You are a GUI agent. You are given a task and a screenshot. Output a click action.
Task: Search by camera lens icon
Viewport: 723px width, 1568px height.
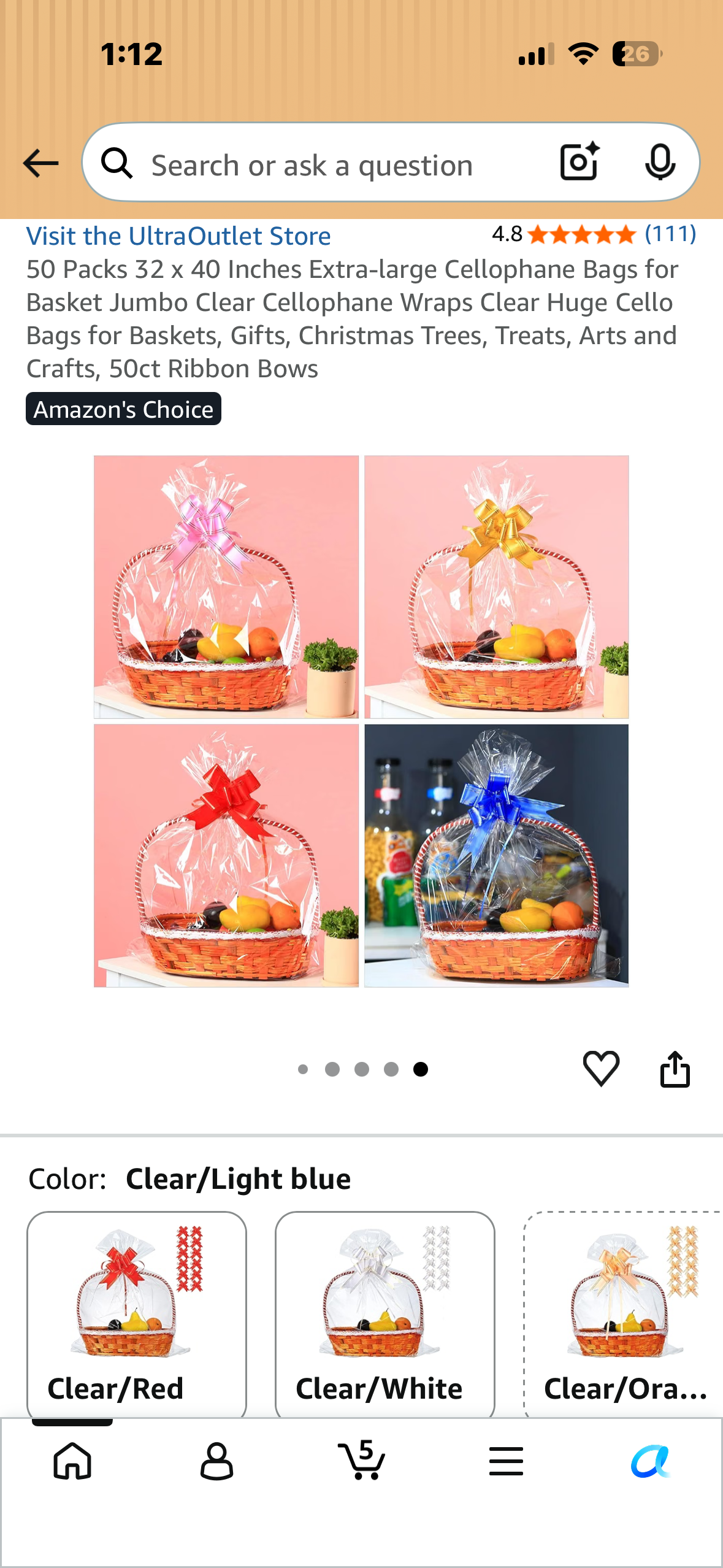580,161
